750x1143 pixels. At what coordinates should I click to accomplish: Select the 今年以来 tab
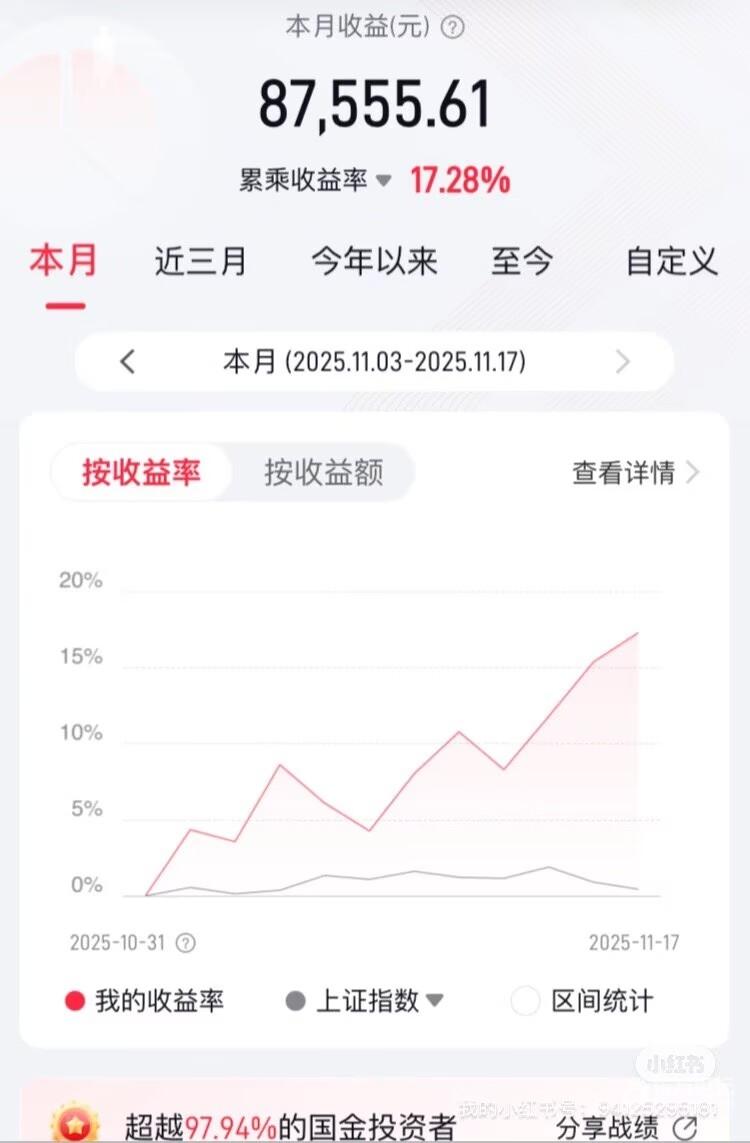tap(374, 262)
